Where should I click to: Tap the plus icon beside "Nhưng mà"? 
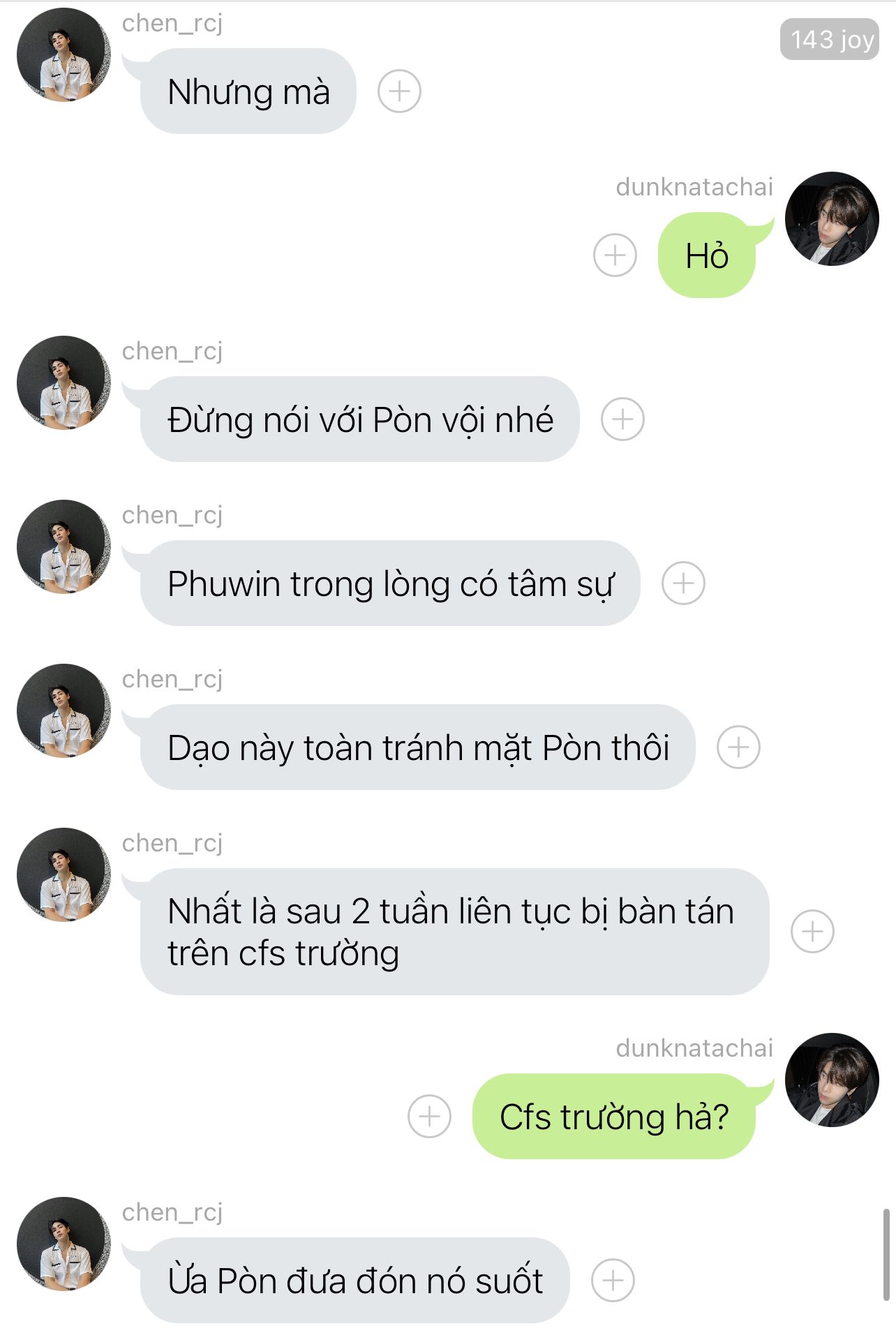[x=399, y=91]
